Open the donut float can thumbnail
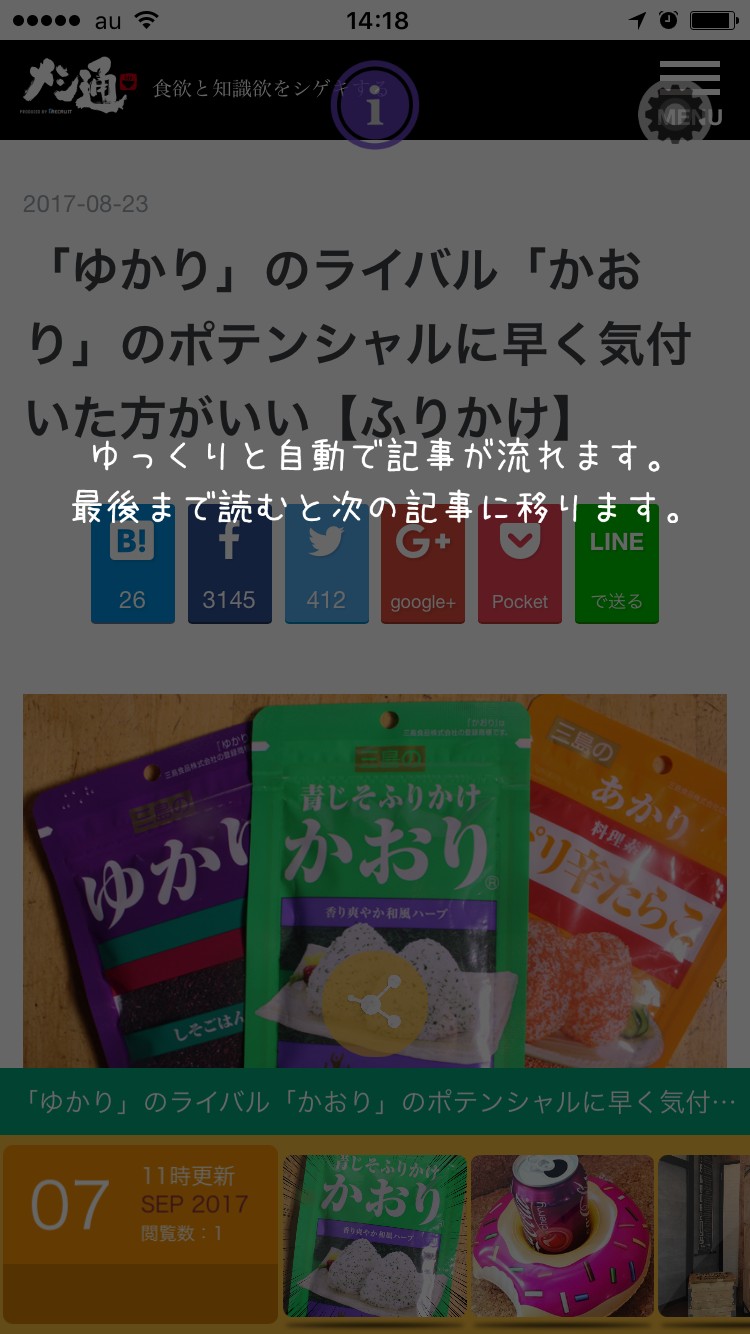This screenshot has height=1334, width=750. pos(562,1235)
